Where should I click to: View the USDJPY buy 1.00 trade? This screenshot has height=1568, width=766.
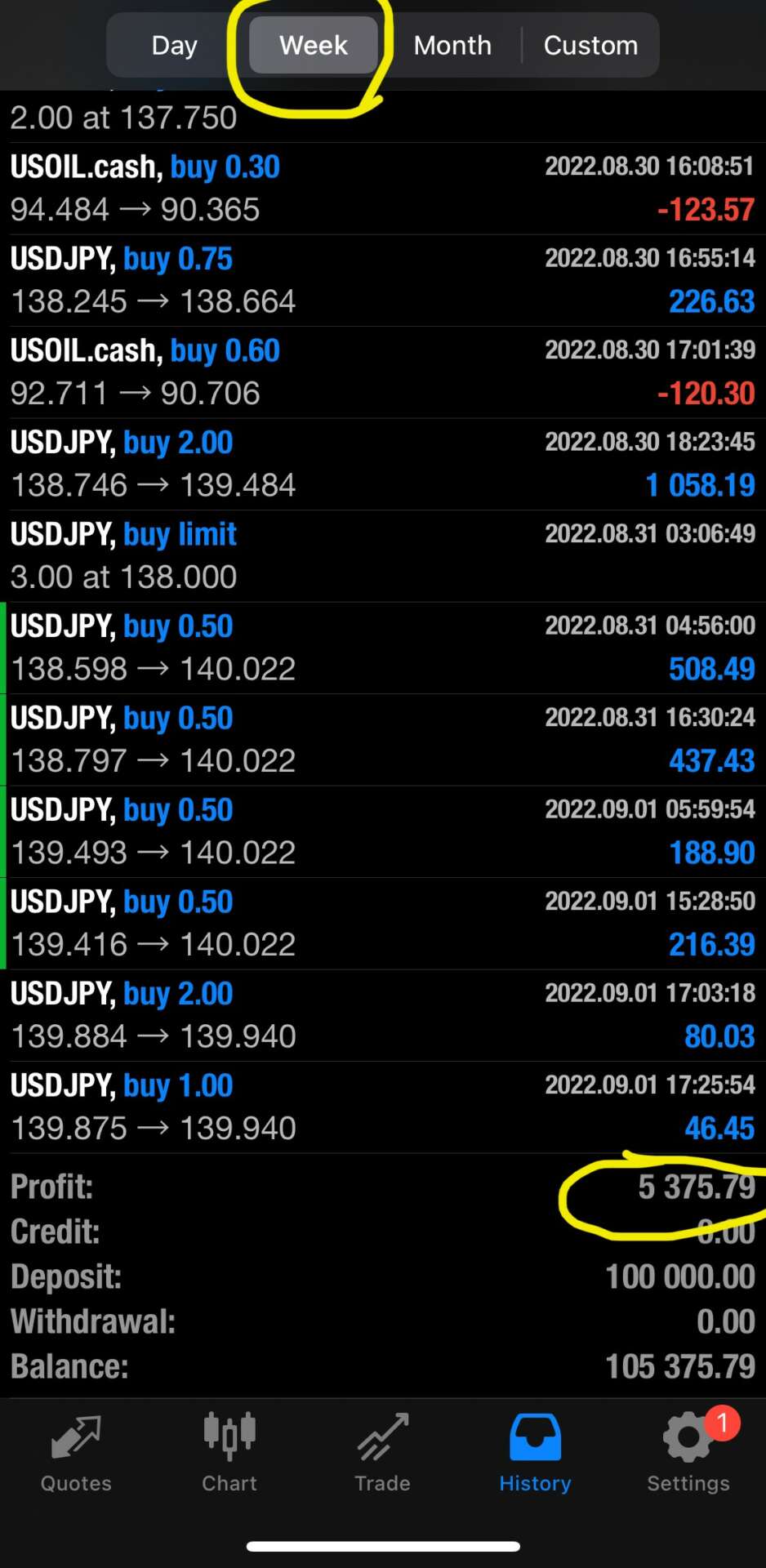pyautogui.click(x=382, y=1107)
